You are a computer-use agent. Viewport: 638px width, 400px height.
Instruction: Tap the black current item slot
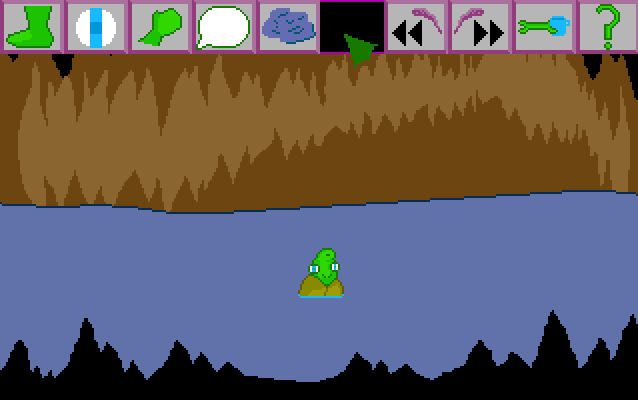click(x=352, y=26)
